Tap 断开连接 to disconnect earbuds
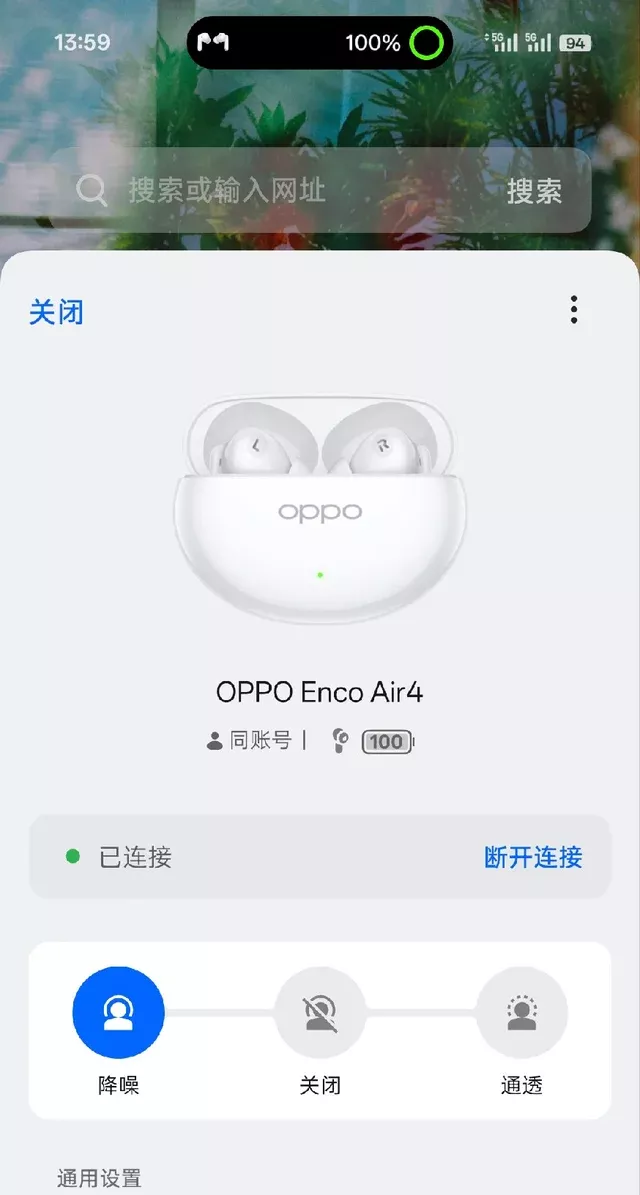This screenshot has height=1195, width=640. pos(533,857)
